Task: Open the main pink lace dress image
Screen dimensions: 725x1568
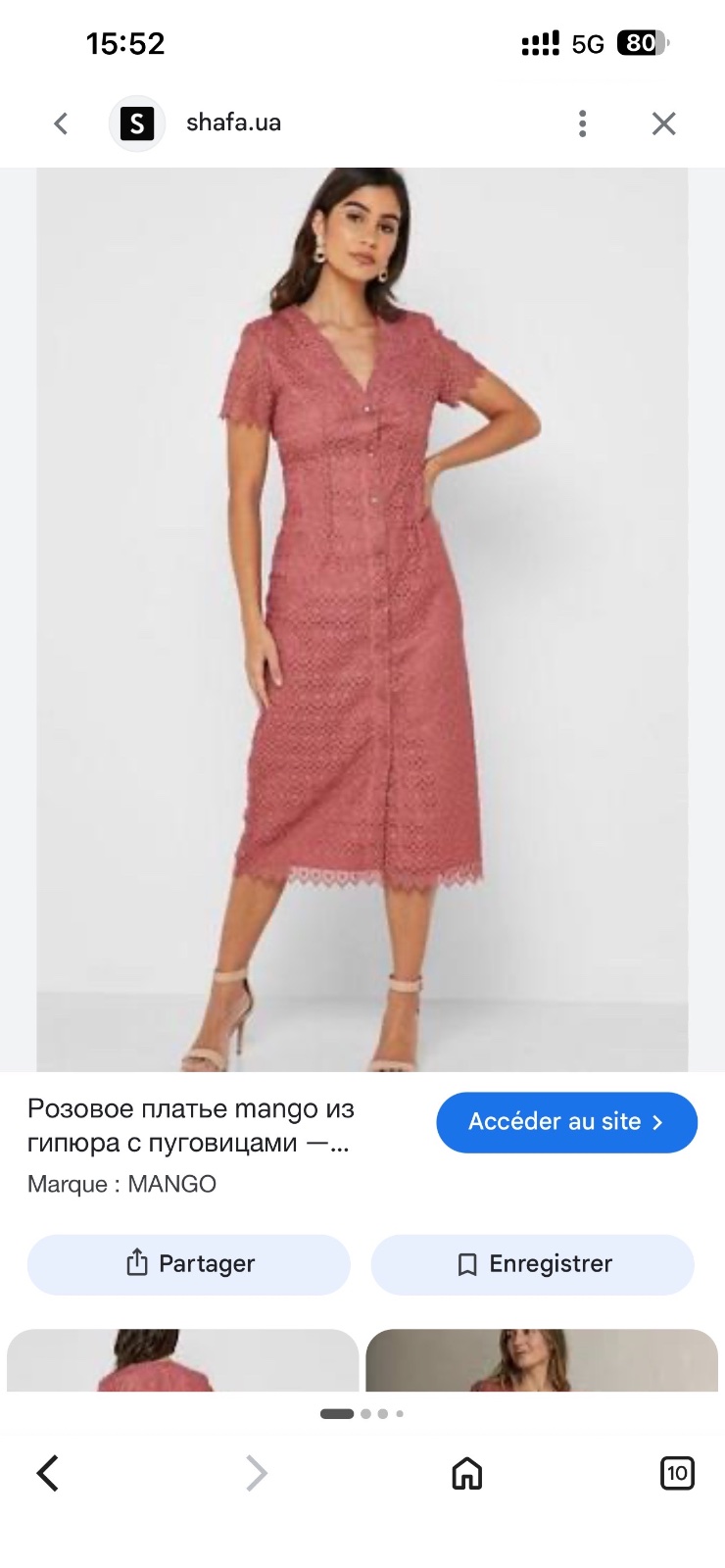Action: [362, 619]
